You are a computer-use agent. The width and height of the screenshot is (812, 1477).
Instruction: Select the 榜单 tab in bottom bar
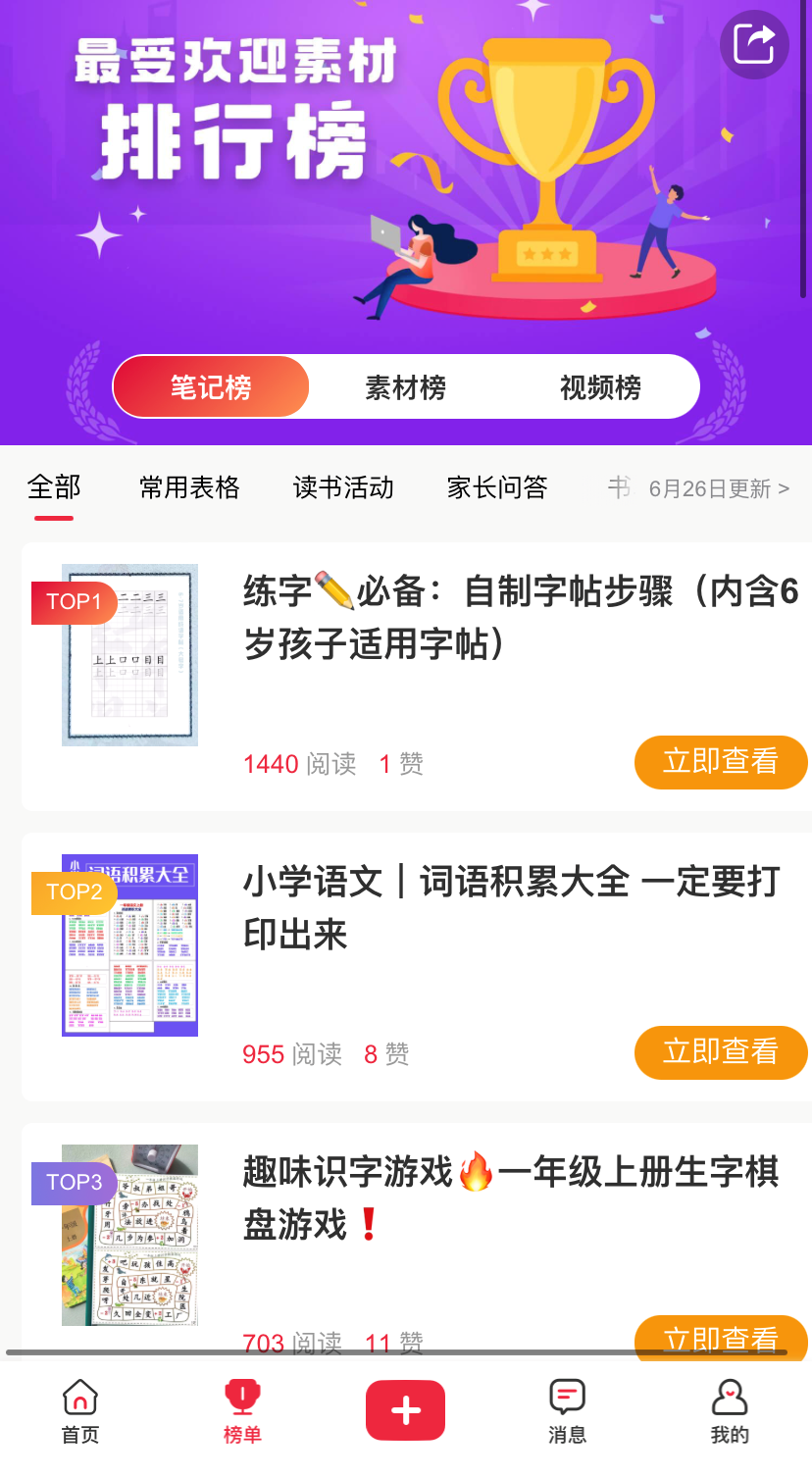click(242, 1412)
